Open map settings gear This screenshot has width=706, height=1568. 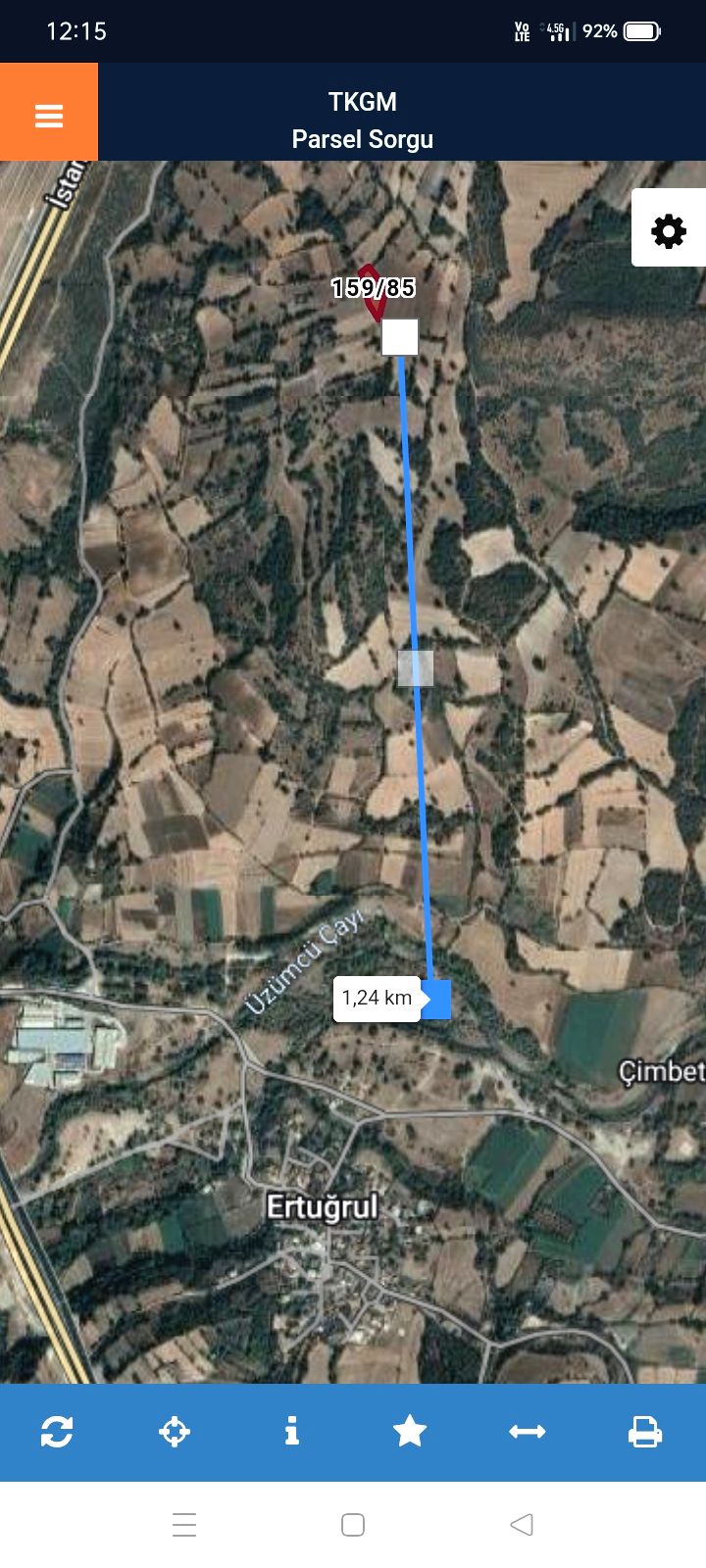(669, 231)
